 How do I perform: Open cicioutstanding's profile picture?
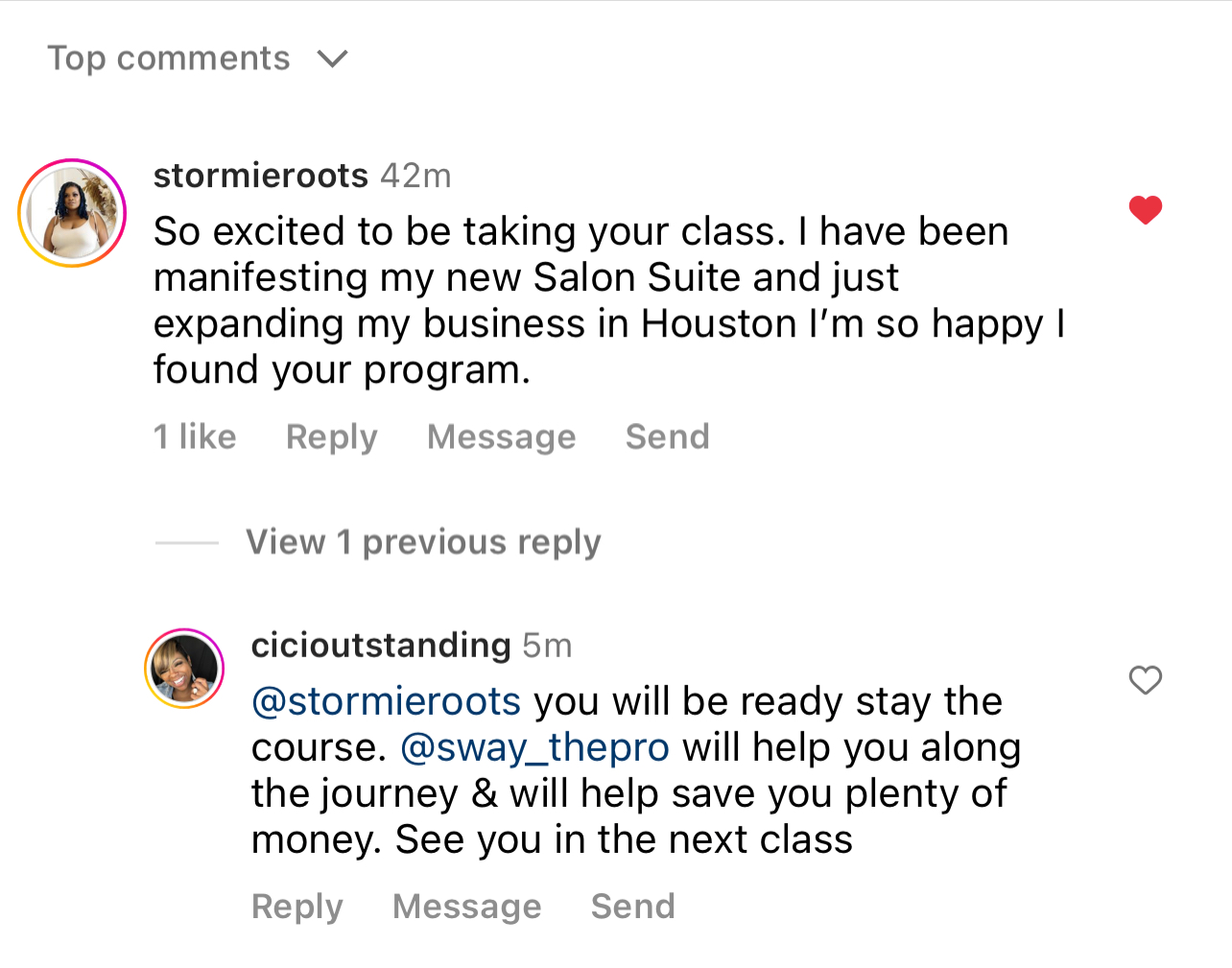click(184, 669)
